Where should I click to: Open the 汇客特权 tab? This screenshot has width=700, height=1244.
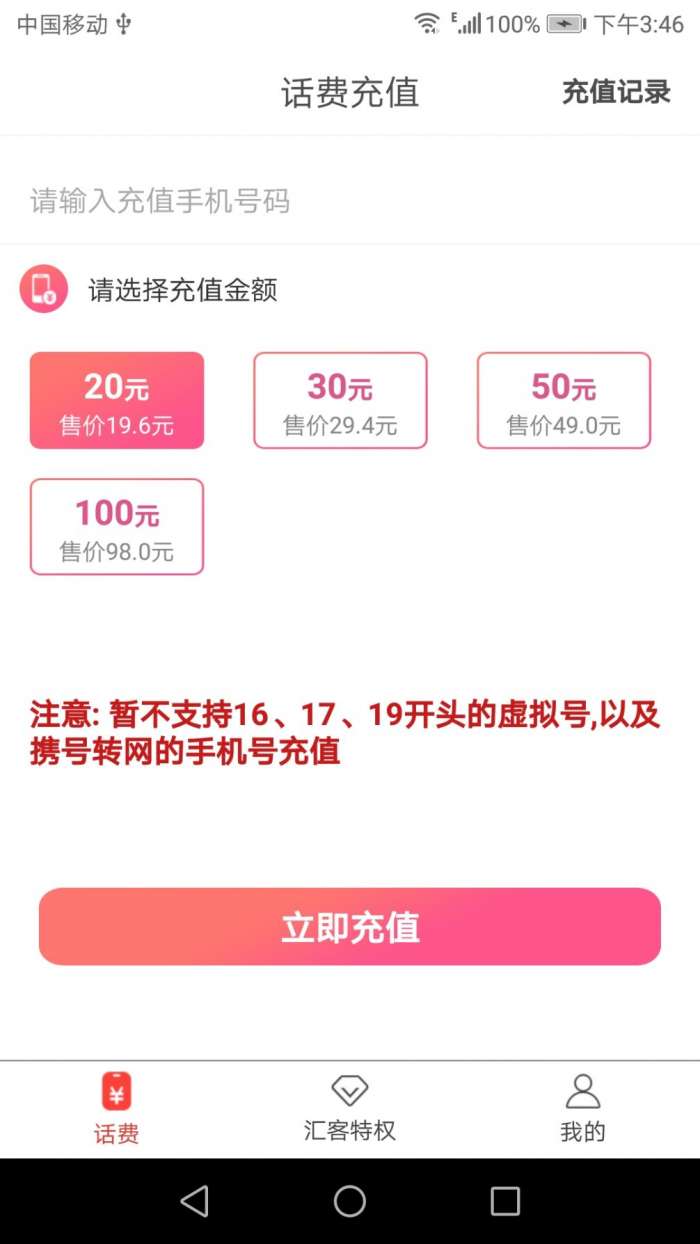[x=350, y=1108]
